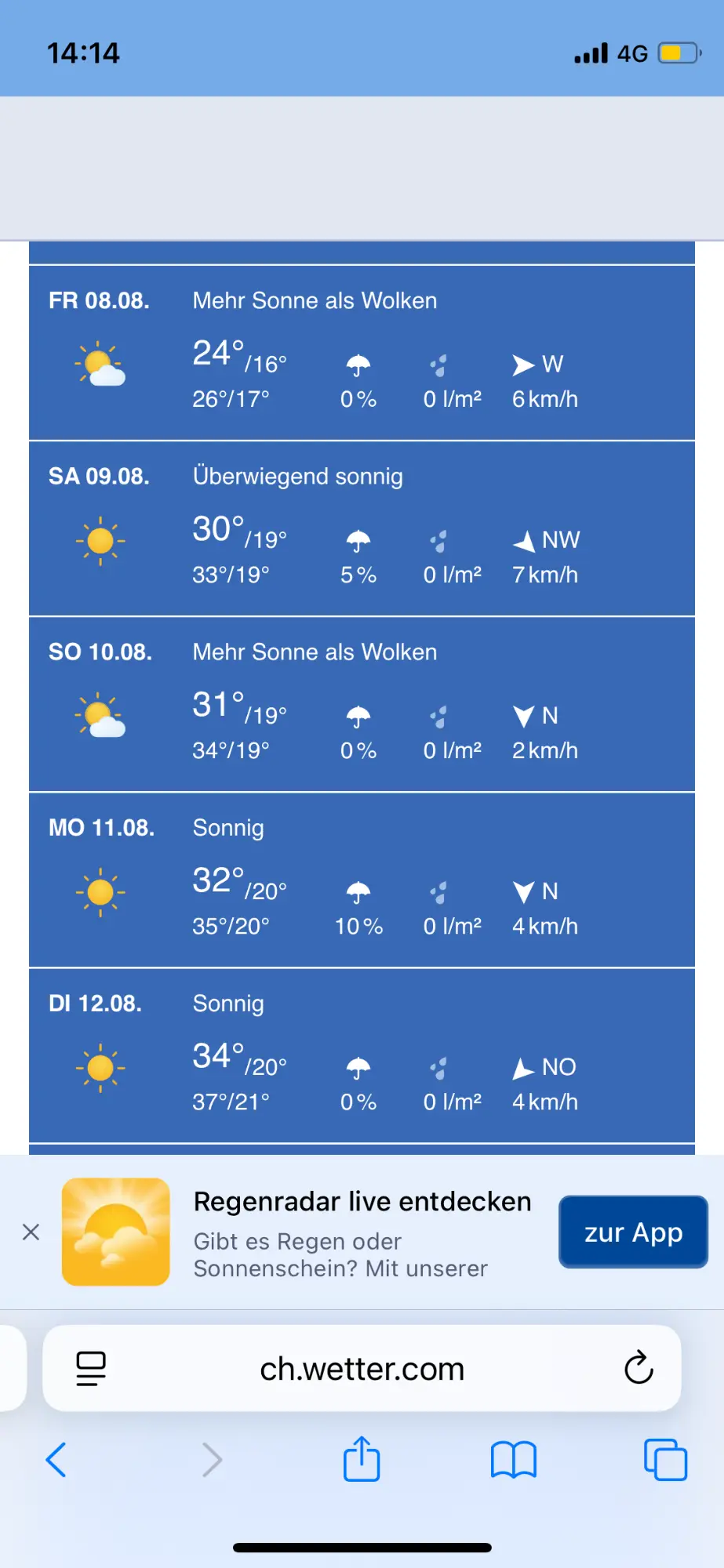Open the Safari bookmarks

coord(514,1460)
